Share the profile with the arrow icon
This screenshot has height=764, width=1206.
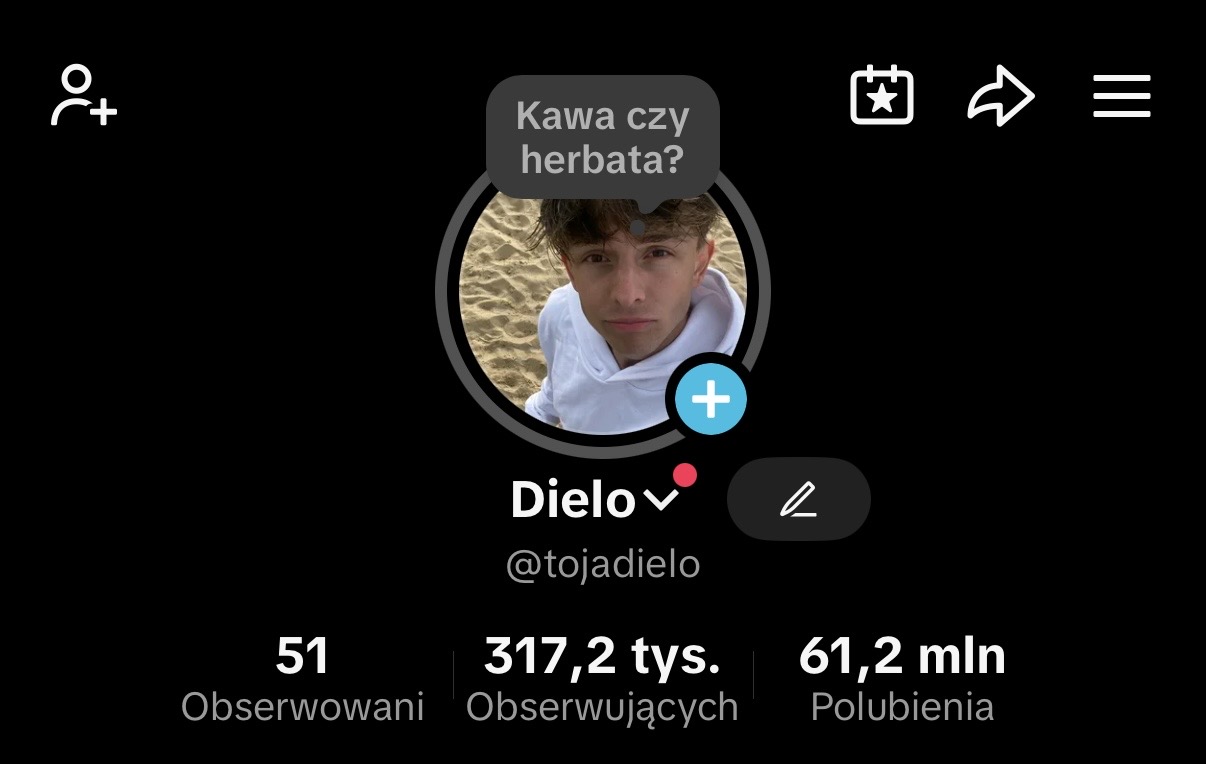click(1000, 97)
